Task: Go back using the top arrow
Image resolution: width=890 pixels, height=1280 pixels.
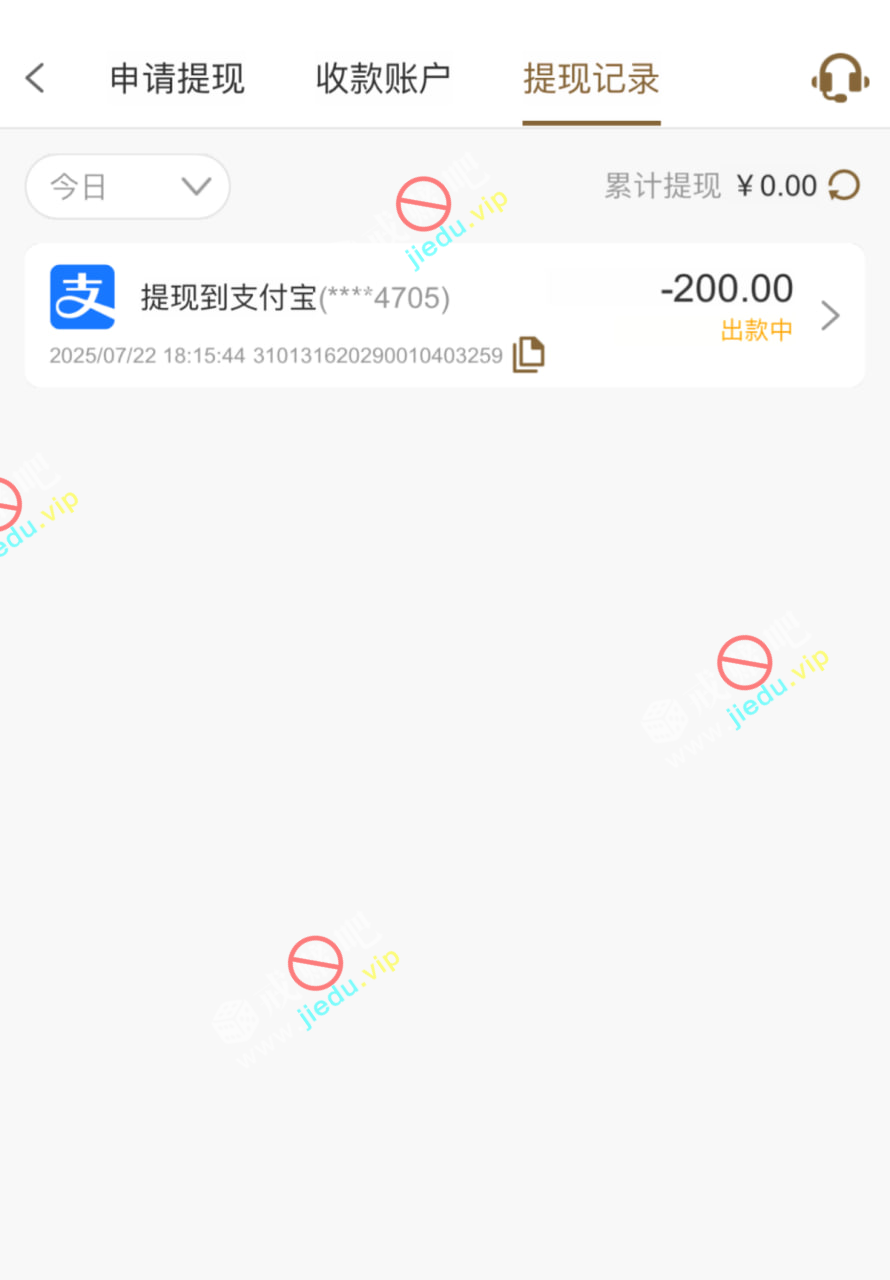Action: point(36,78)
